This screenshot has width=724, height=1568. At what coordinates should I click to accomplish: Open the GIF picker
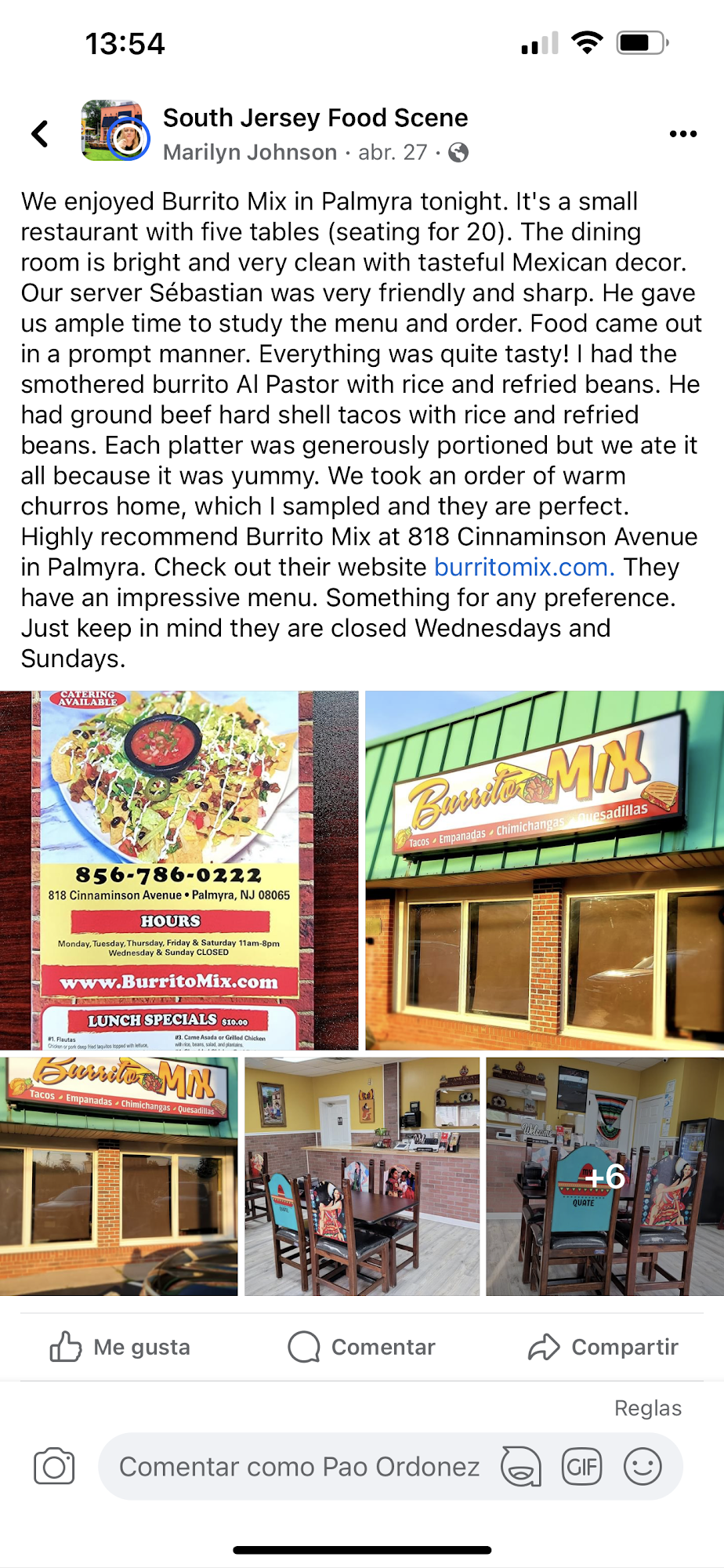pos(582,1466)
